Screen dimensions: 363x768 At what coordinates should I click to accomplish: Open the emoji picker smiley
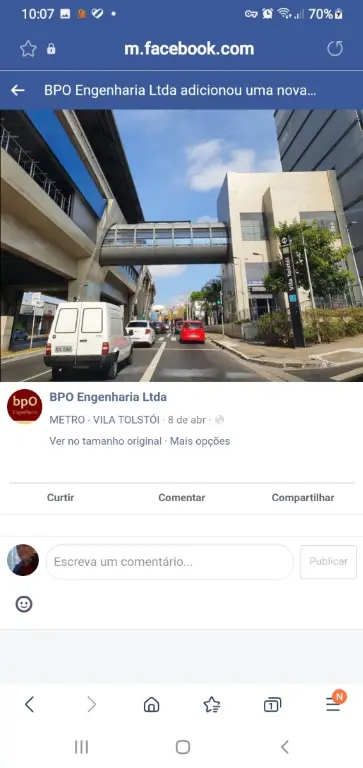click(x=24, y=604)
